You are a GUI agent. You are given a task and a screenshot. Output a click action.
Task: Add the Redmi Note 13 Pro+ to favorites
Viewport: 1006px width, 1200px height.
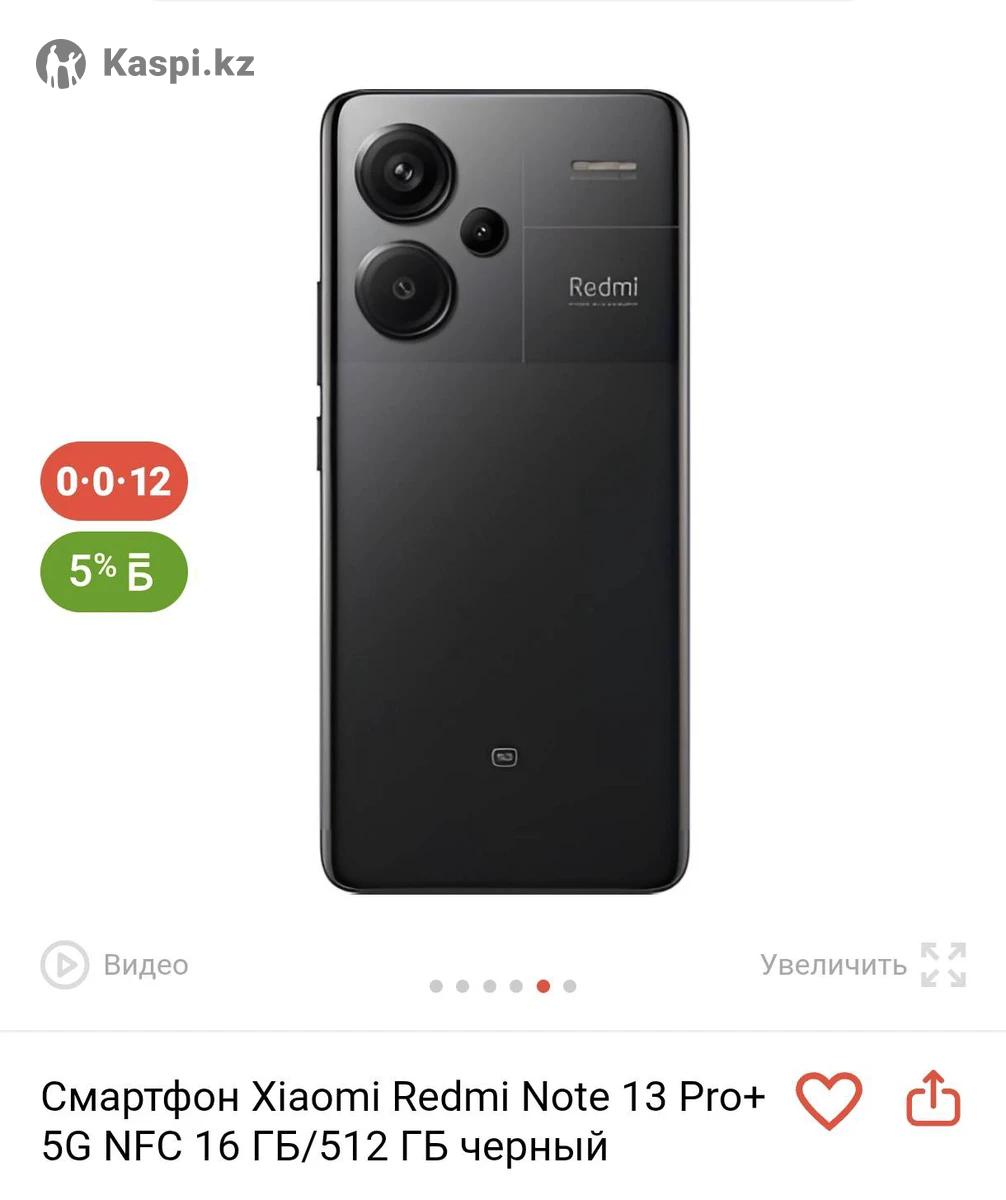point(828,1102)
